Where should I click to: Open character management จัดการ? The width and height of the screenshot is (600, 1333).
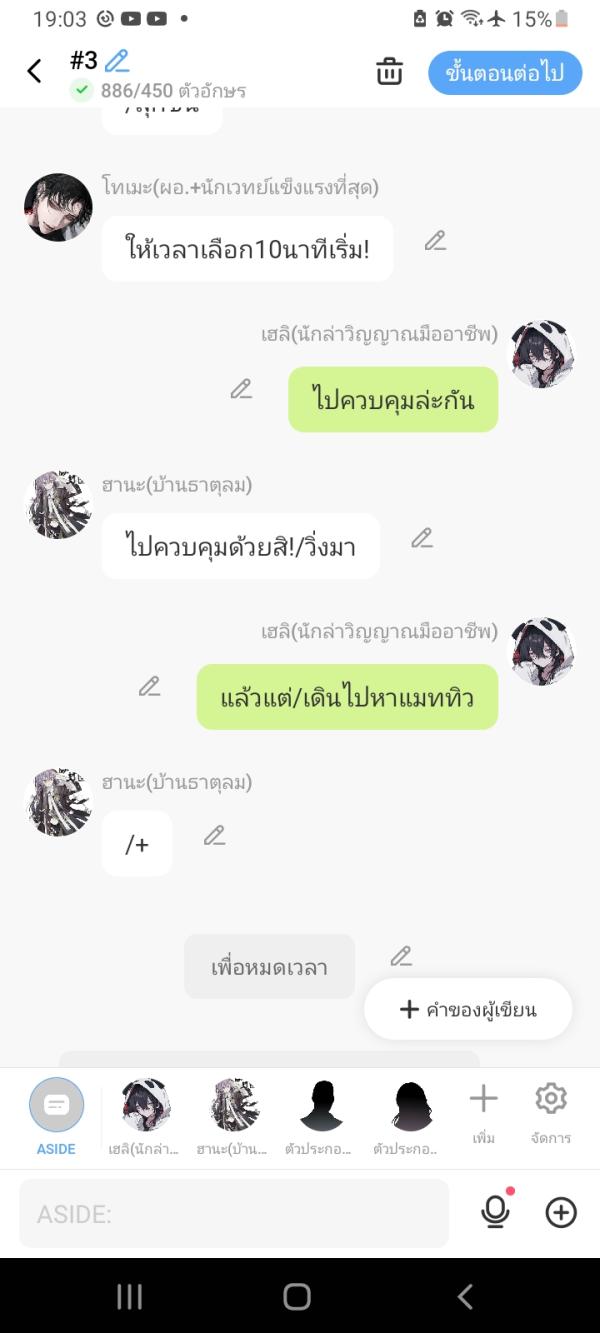tap(550, 1112)
